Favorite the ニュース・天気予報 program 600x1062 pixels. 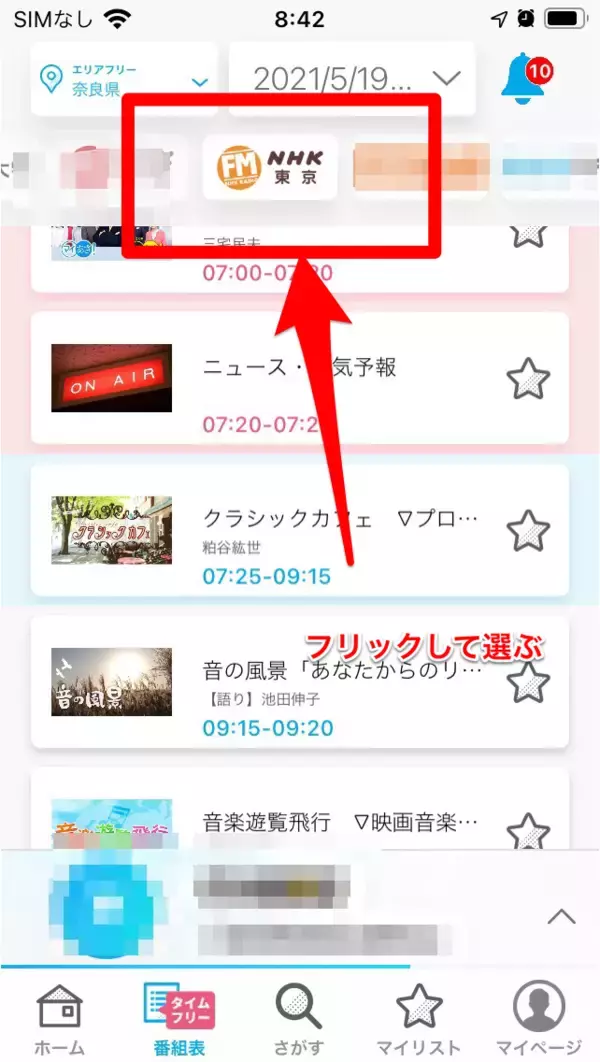528,379
